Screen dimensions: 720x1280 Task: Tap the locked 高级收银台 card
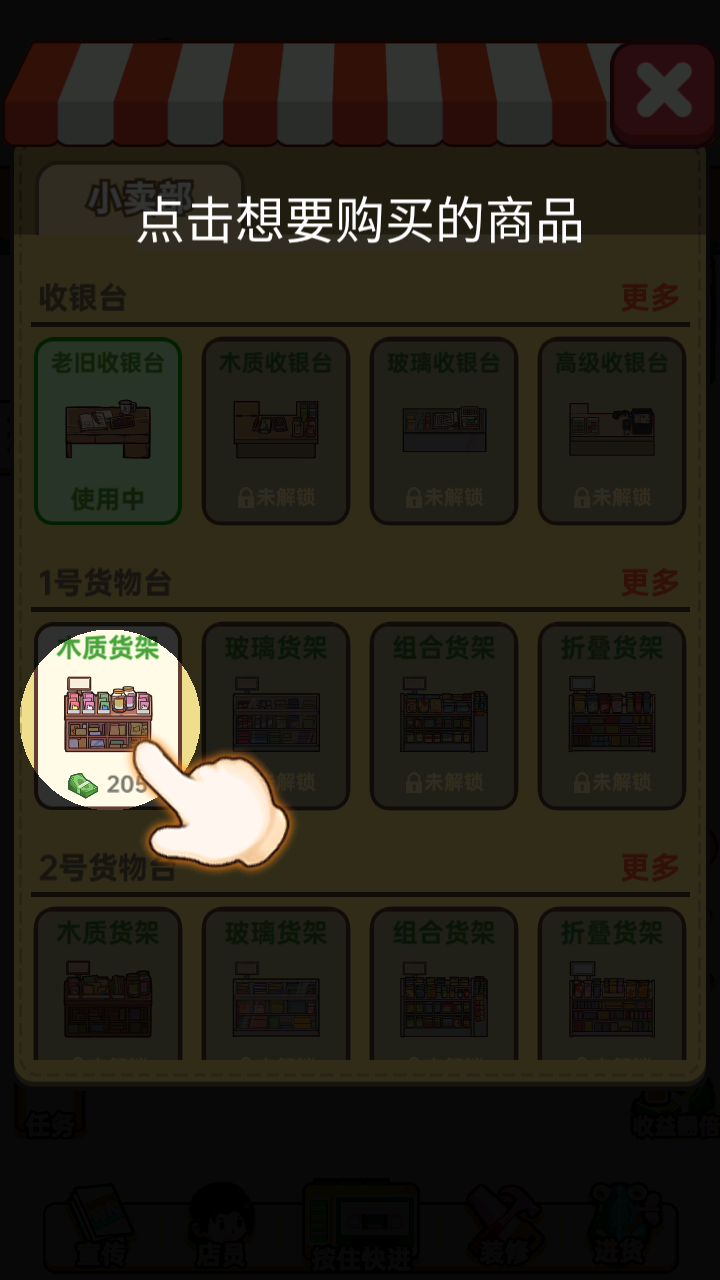pyautogui.click(x=612, y=431)
